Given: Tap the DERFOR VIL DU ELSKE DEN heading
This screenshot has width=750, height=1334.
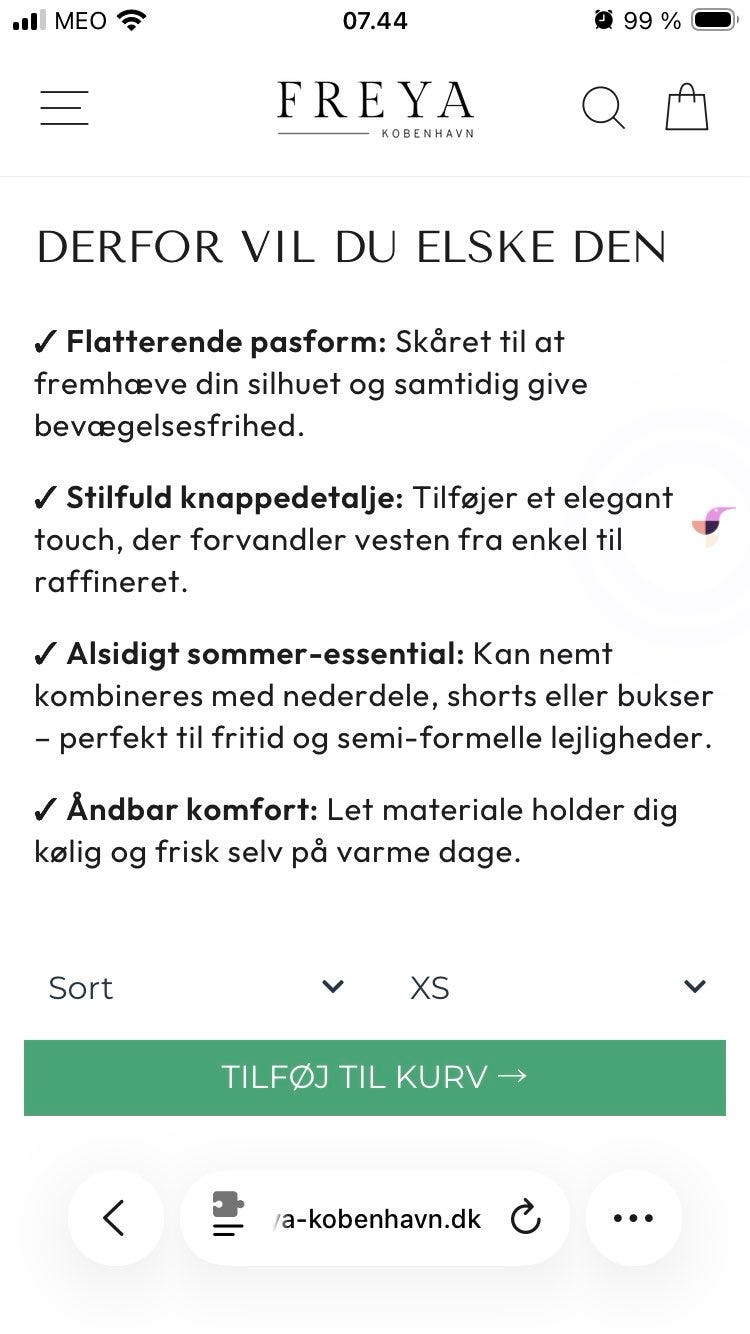Looking at the screenshot, I should 352,247.
